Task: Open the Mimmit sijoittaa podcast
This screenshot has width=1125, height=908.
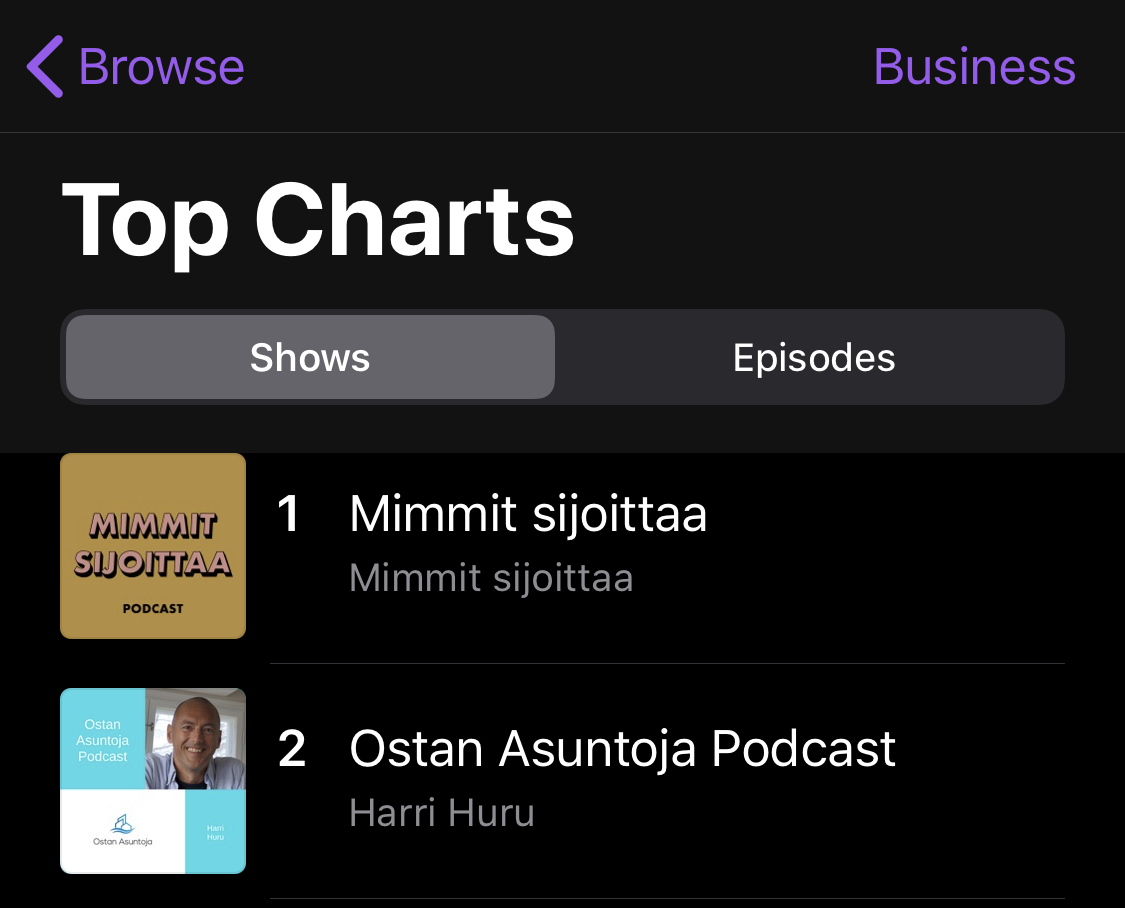Action: click(527, 545)
